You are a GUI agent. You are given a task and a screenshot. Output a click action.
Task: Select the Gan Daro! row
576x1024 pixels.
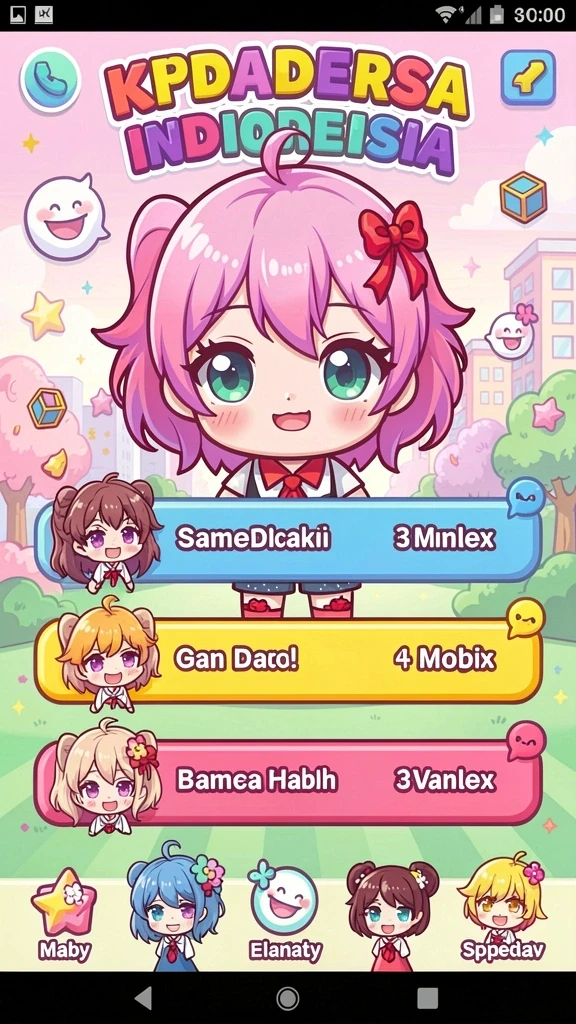(x=288, y=660)
